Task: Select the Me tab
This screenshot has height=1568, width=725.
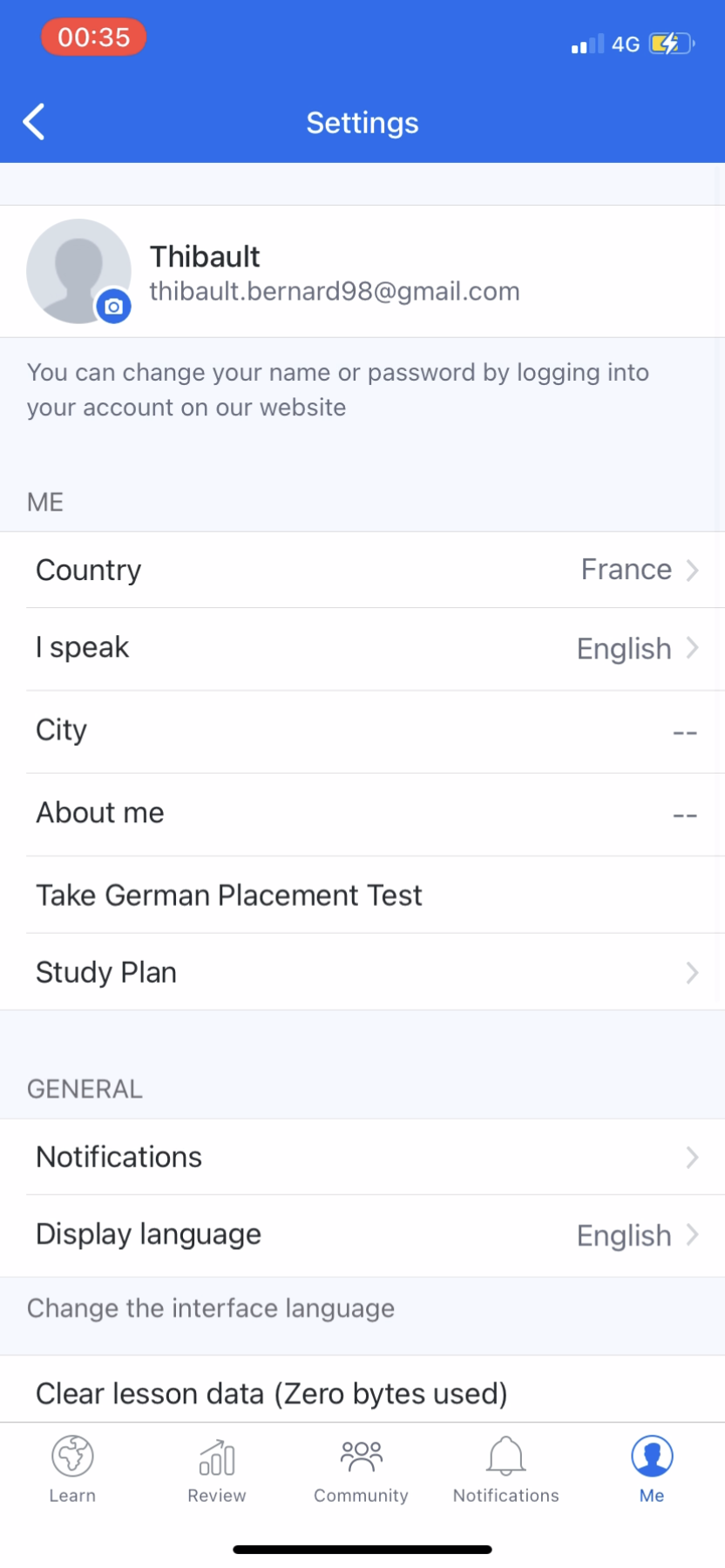Action: 652,1469
